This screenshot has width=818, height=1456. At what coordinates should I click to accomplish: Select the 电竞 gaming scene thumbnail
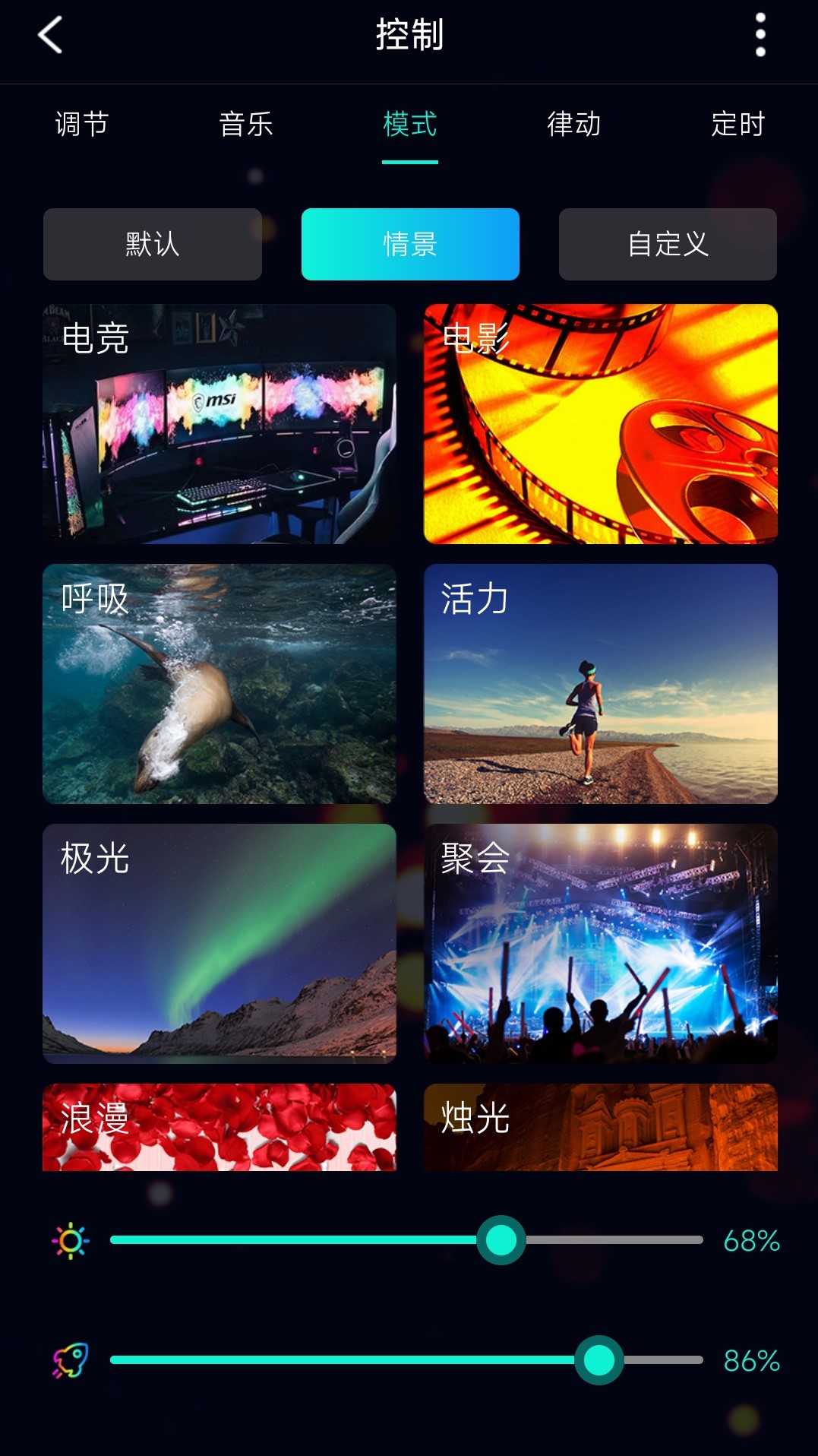click(x=220, y=423)
